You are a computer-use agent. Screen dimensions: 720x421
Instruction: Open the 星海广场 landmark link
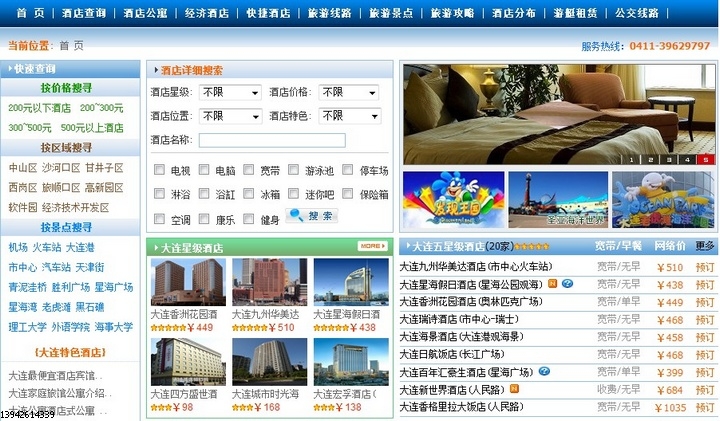click(x=114, y=287)
